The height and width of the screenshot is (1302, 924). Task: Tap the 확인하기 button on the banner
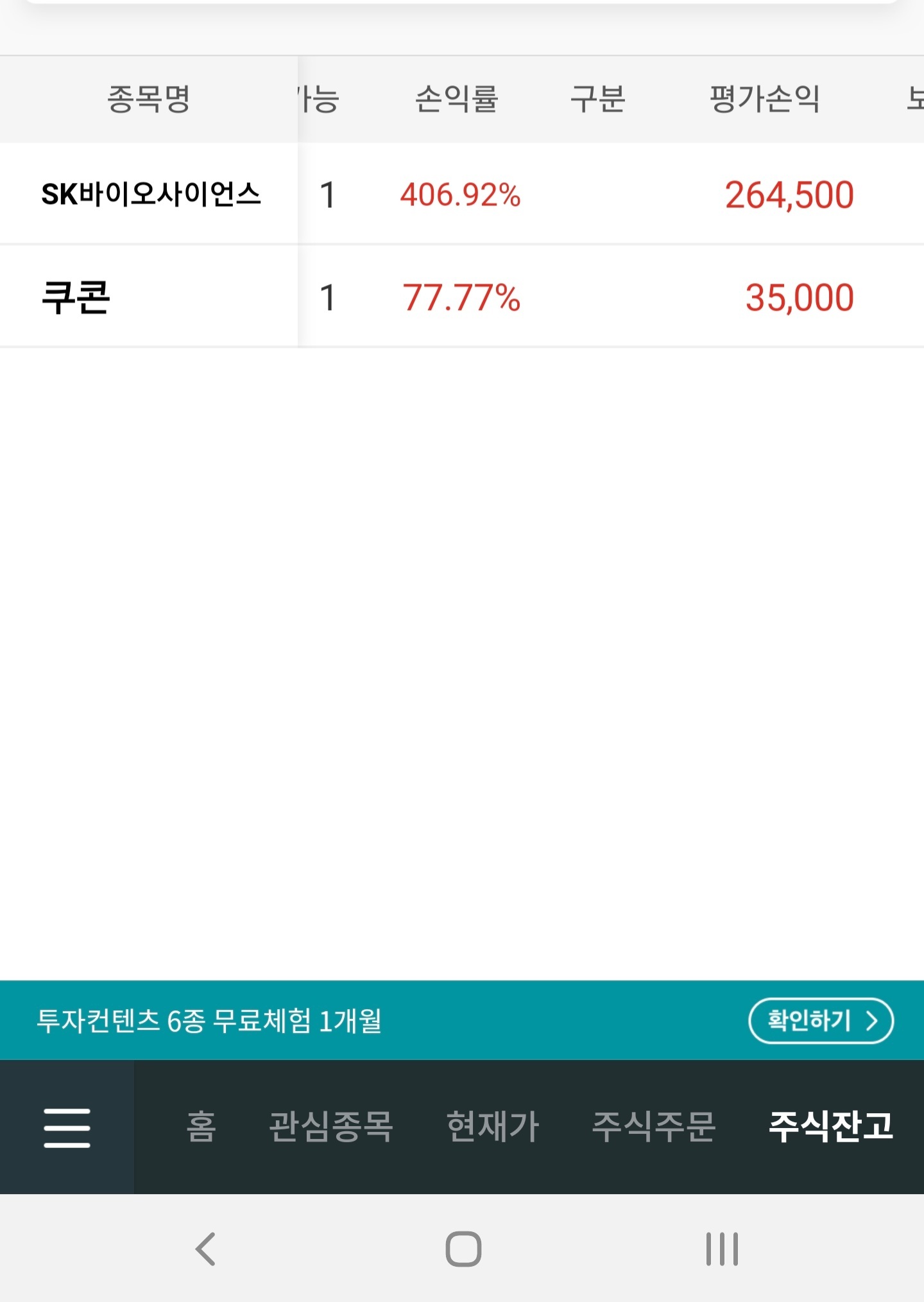[821, 1021]
